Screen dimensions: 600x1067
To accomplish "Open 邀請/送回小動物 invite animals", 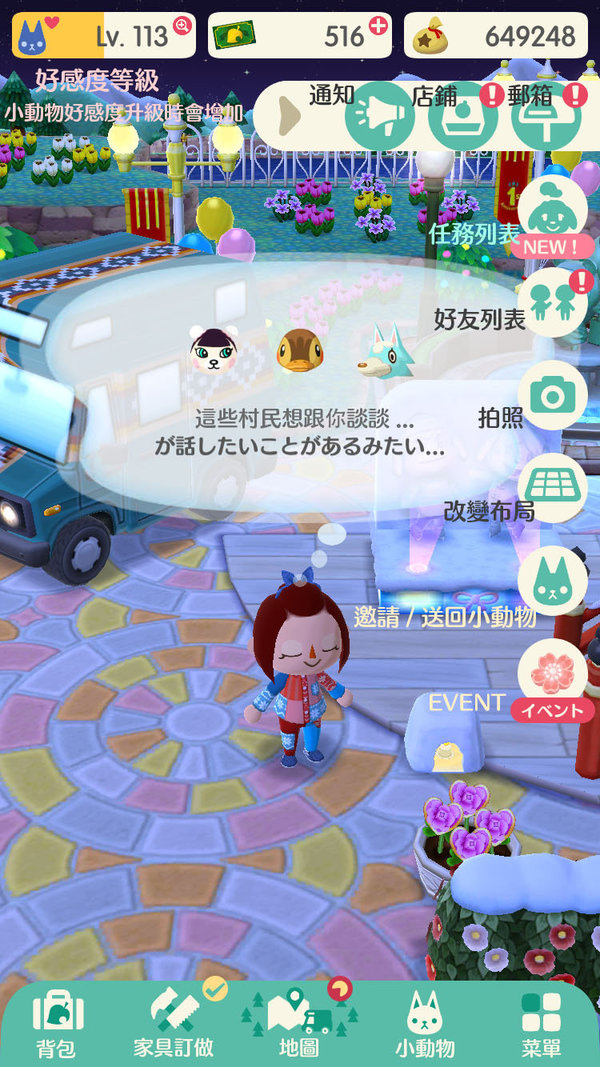I will pos(553,580).
